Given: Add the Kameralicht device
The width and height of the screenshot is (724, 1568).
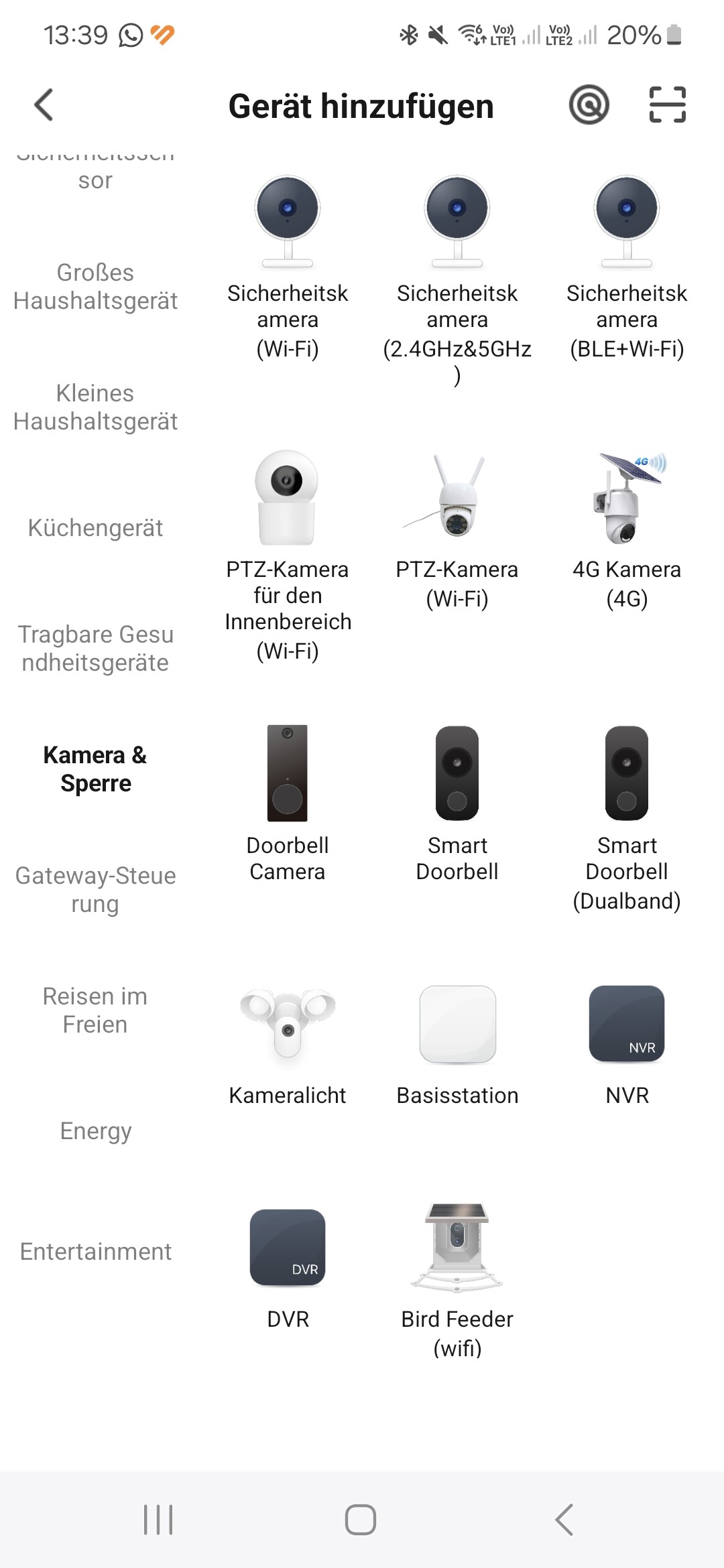Looking at the screenshot, I should click(x=288, y=1047).
